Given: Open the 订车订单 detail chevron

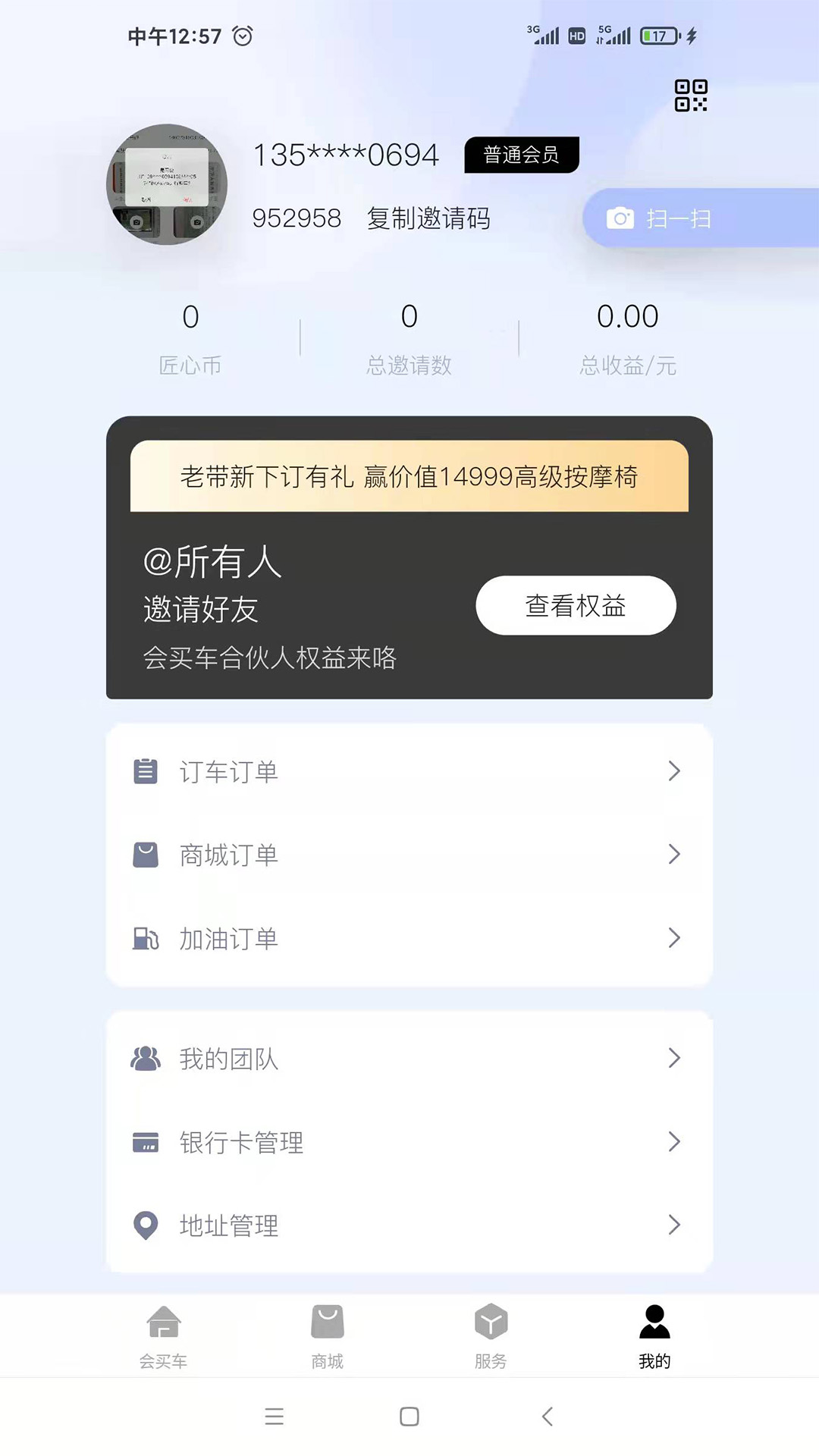Looking at the screenshot, I should tap(674, 771).
